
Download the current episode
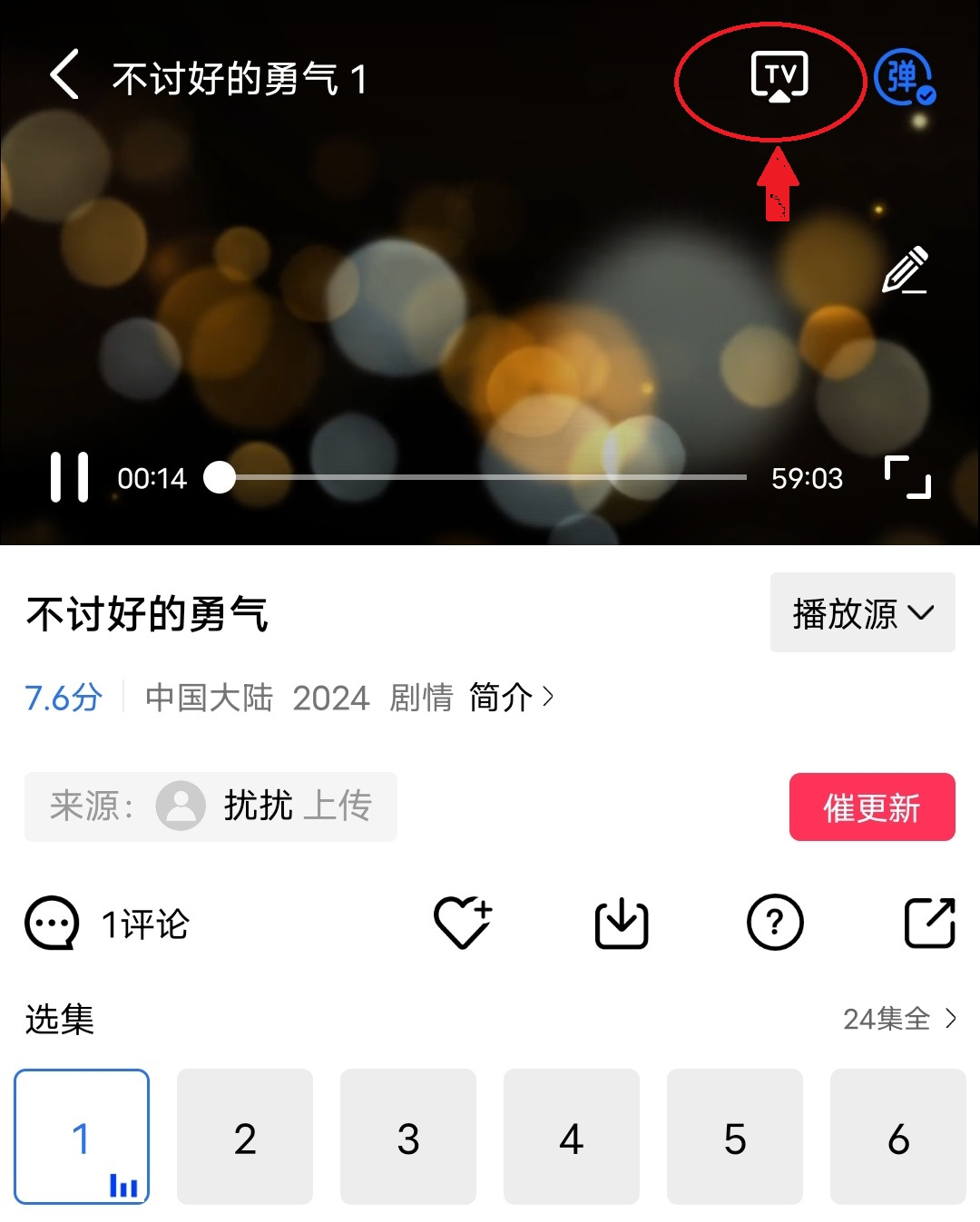pyautogui.click(x=620, y=922)
